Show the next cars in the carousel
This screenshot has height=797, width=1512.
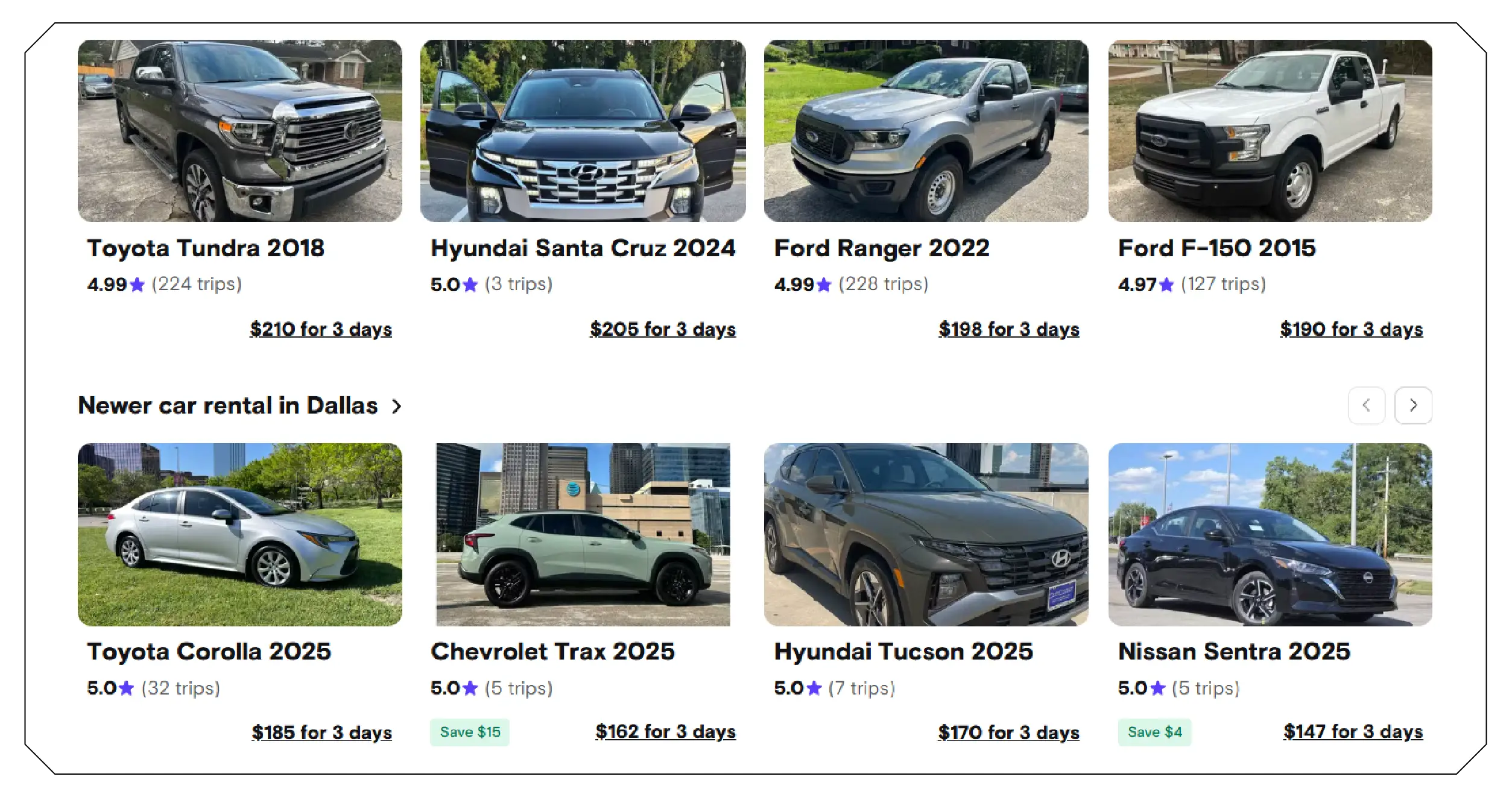pyautogui.click(x=1412, y=405)
